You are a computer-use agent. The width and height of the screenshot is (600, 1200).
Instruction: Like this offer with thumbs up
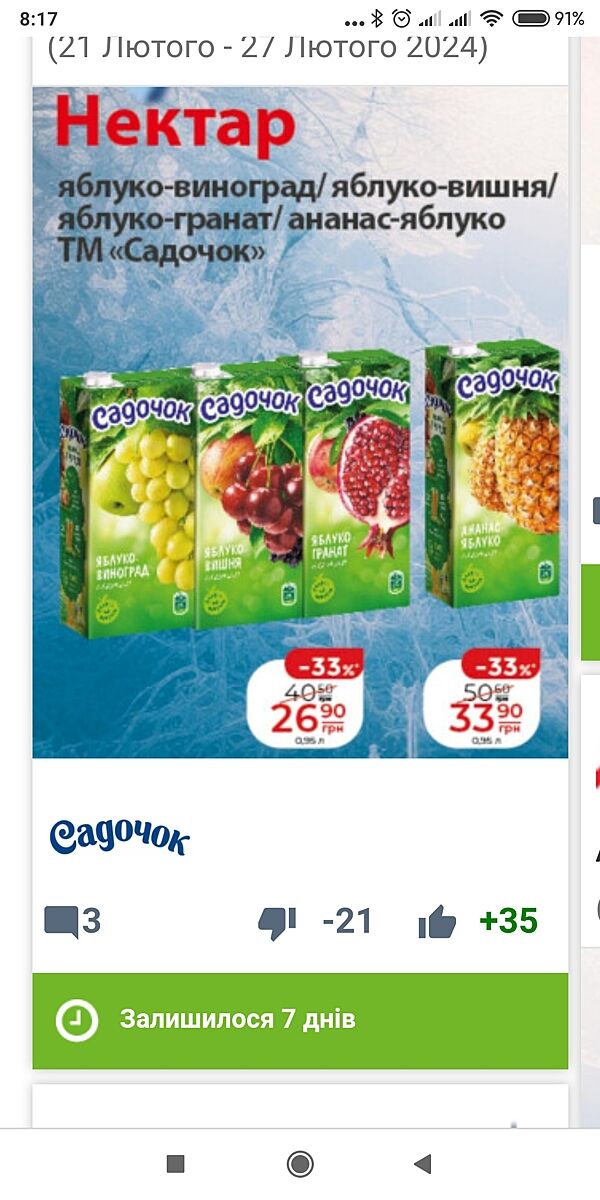point(437,922)
